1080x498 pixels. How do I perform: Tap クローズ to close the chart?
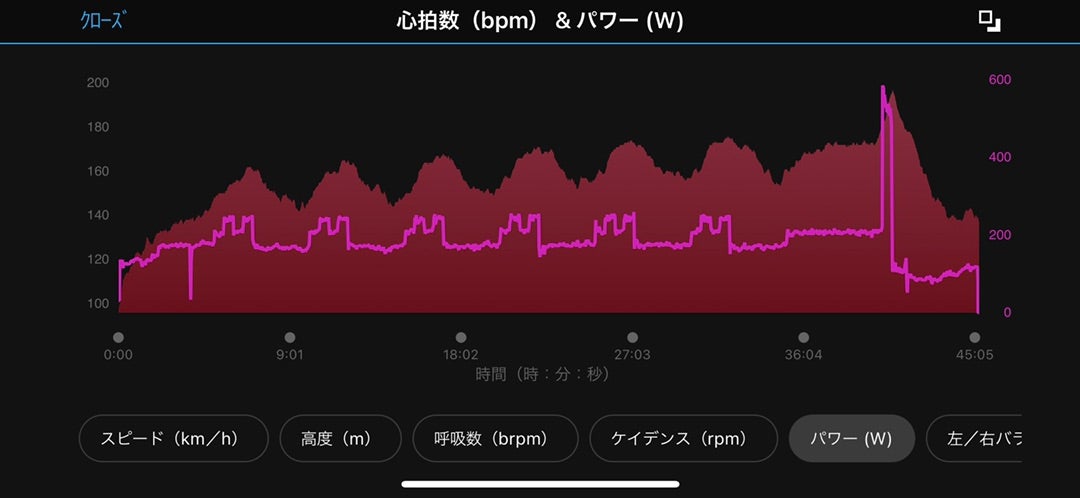pyautogui.click(x=102, y=21)
